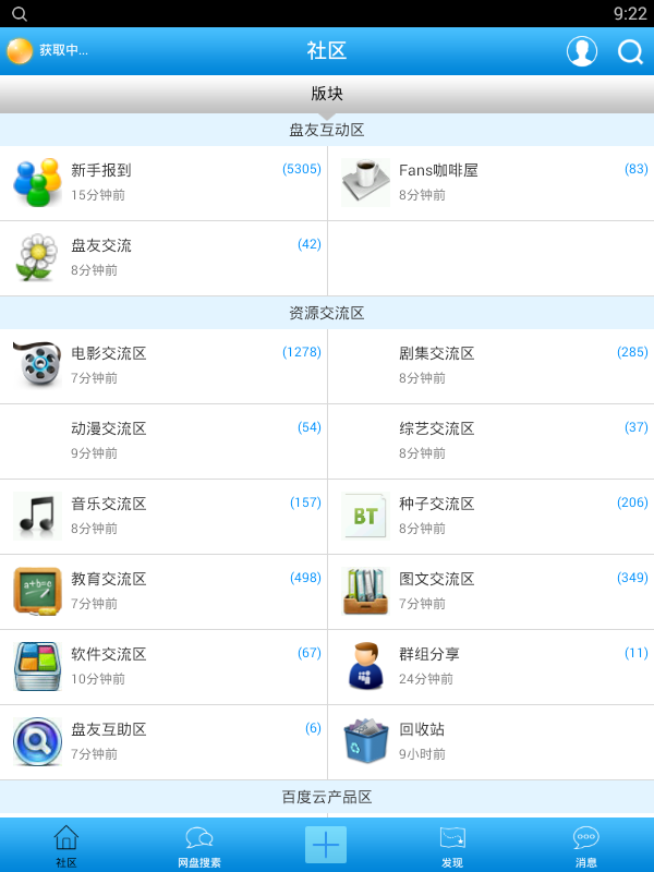
Task: Tap the plus button to create post
Action: tap(326, 845)
